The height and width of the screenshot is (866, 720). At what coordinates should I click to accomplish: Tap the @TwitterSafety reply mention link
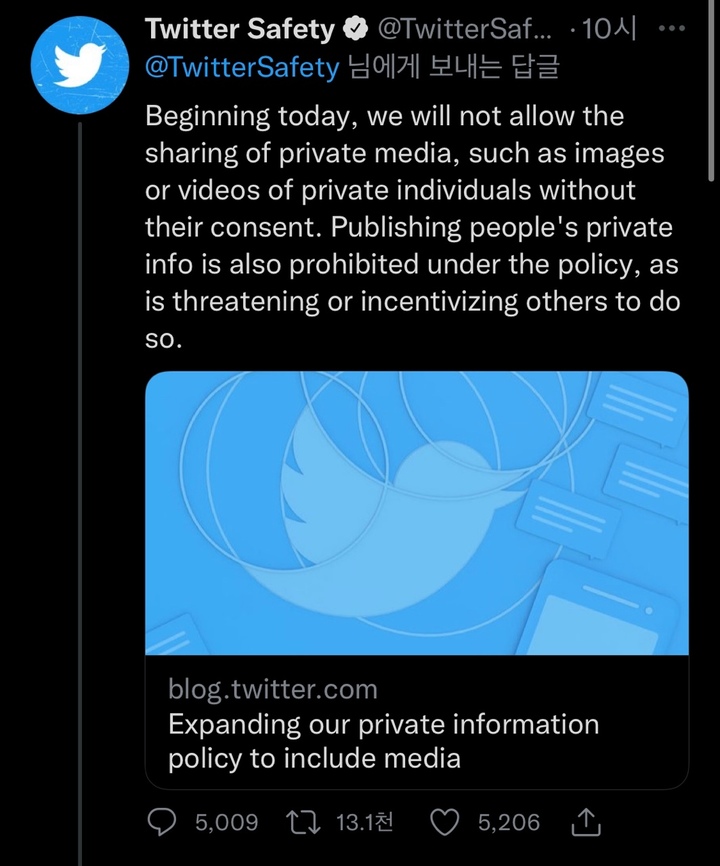(x=243, y=68)
